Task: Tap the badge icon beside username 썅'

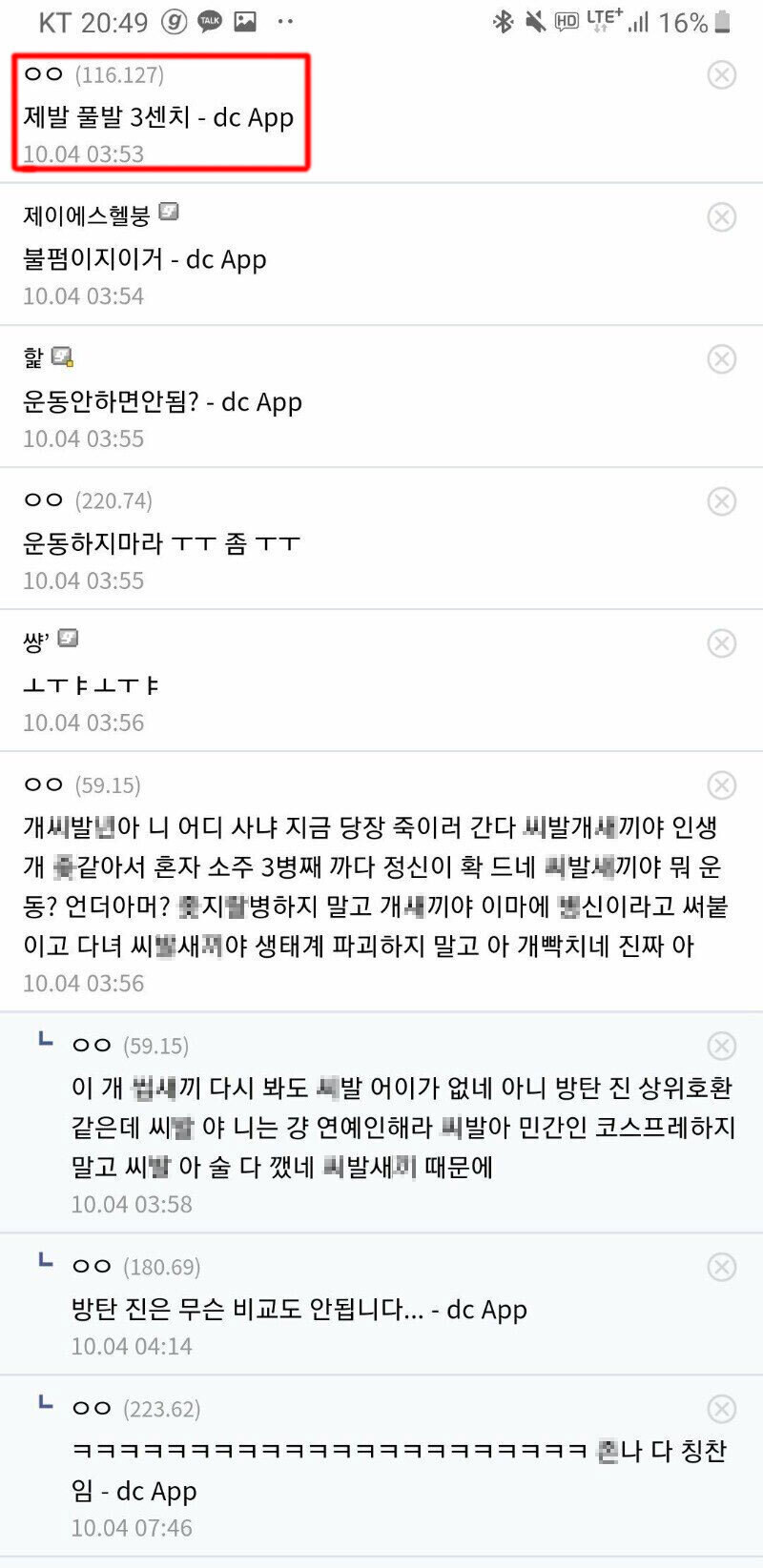Action: click(x=66, y=639)
